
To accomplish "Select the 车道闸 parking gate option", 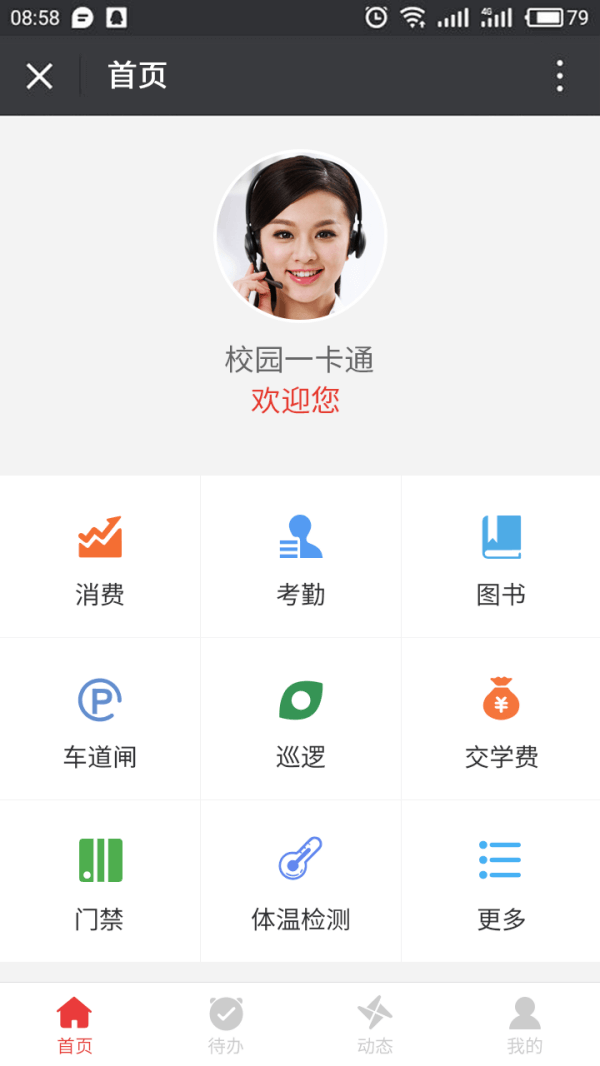I will (100, 720).
